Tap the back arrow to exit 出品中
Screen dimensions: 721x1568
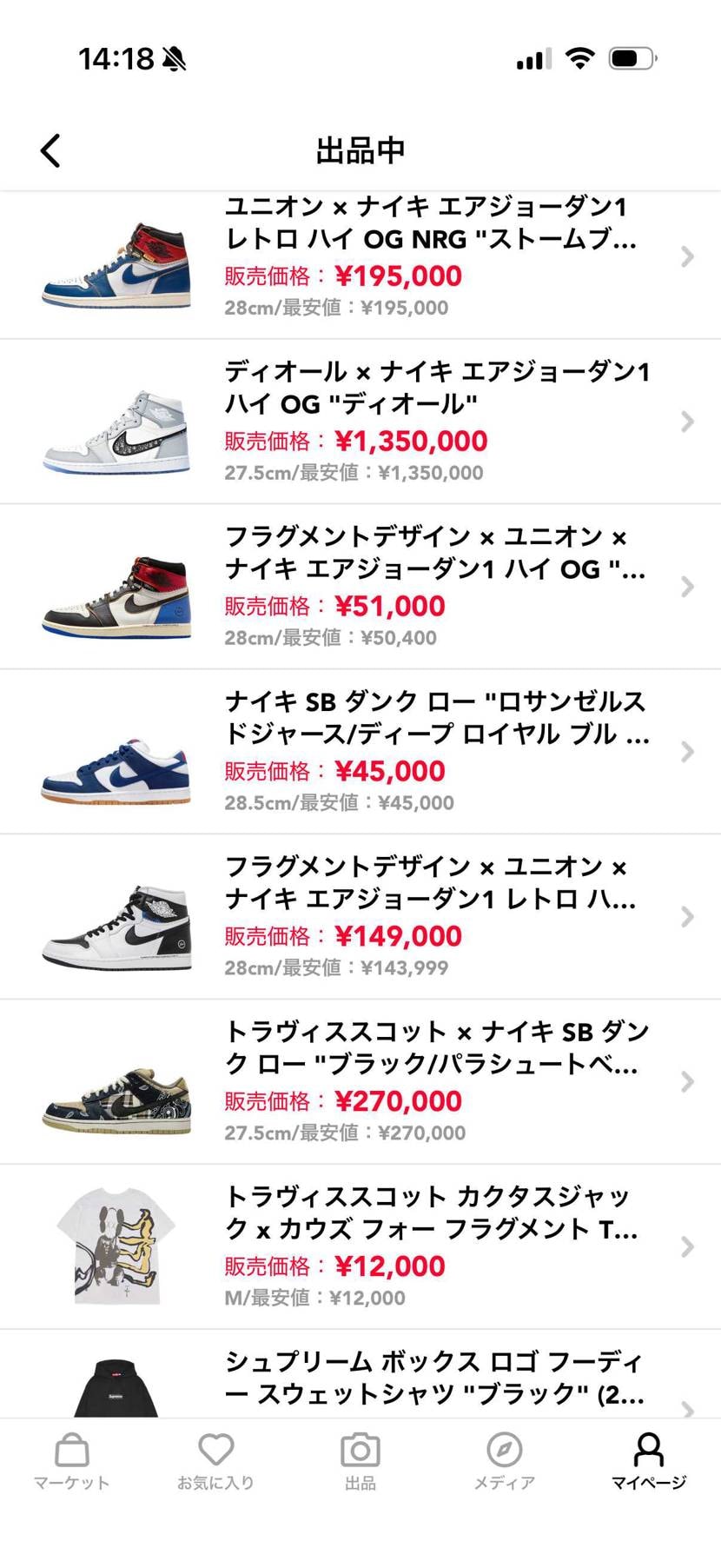[50, 149]
